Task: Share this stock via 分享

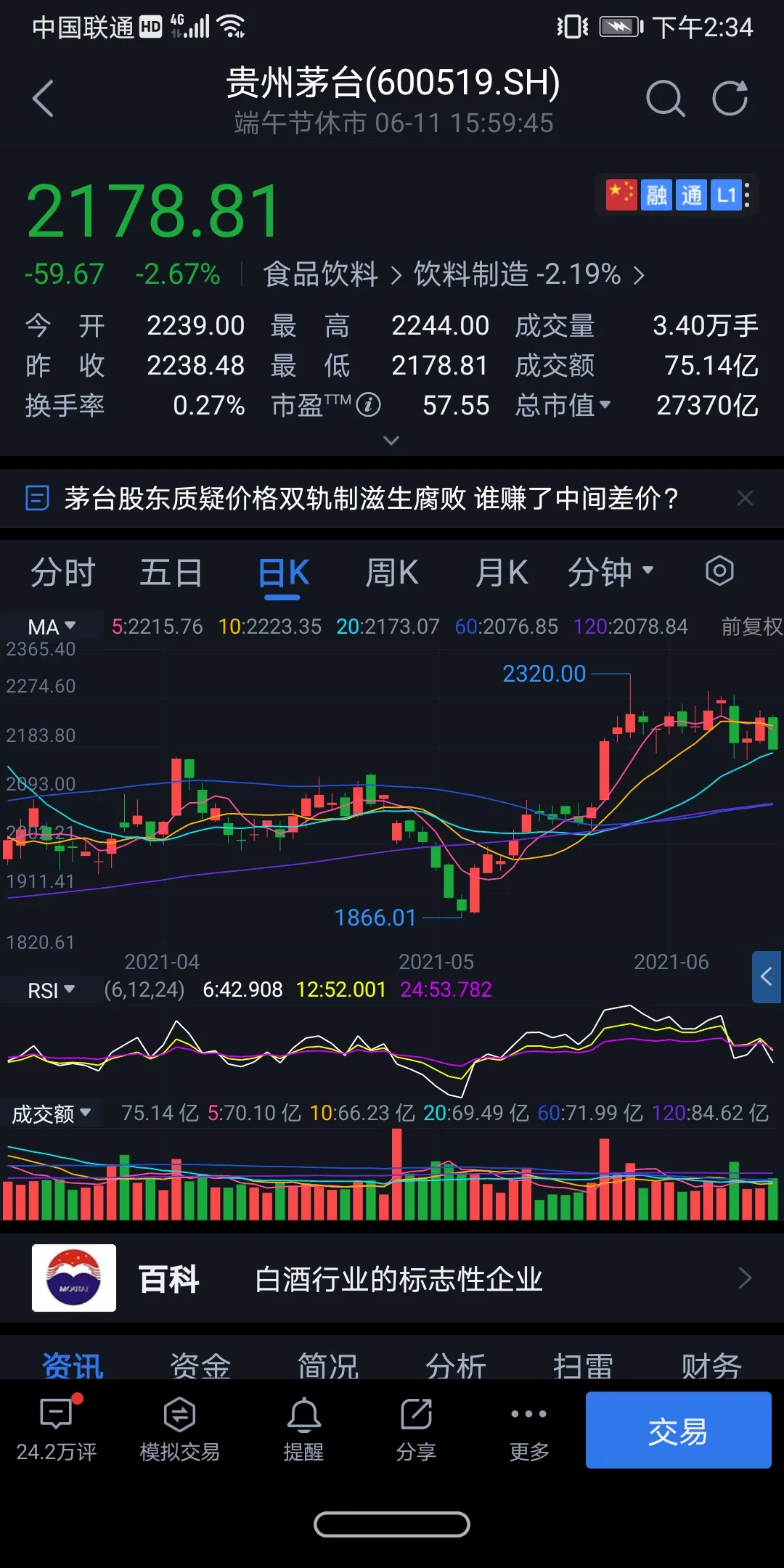Action: [416, 1429]
